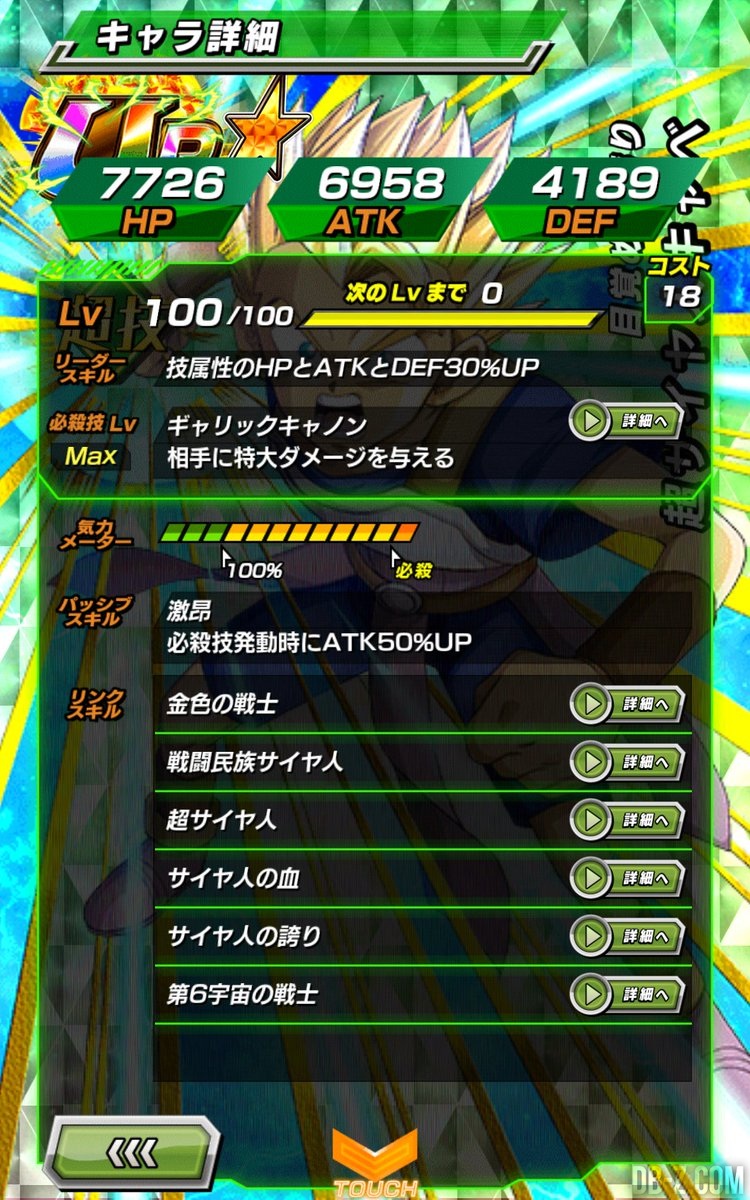Screen dimensions: 750x1200
Task: See details of サイヤ人の血 link skill
Action: pos(627,878)
